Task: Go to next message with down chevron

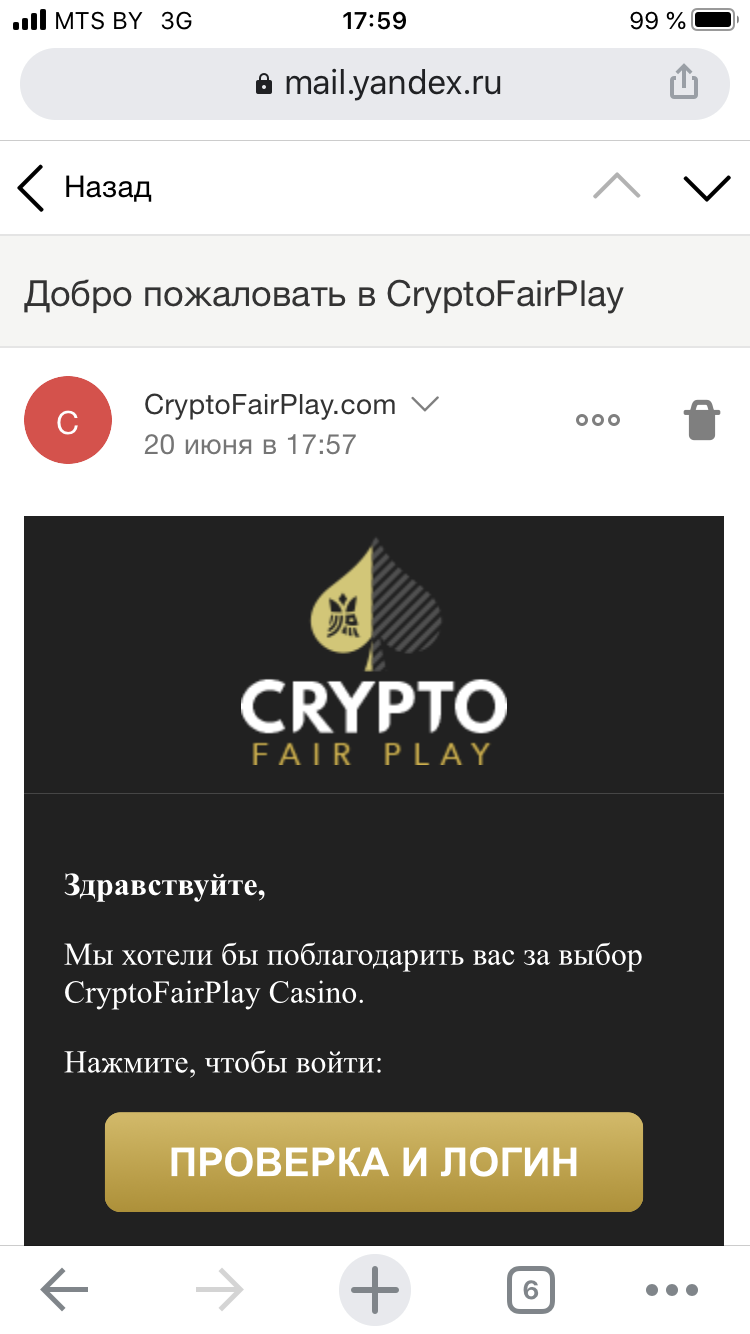Action: pos(706,187)
